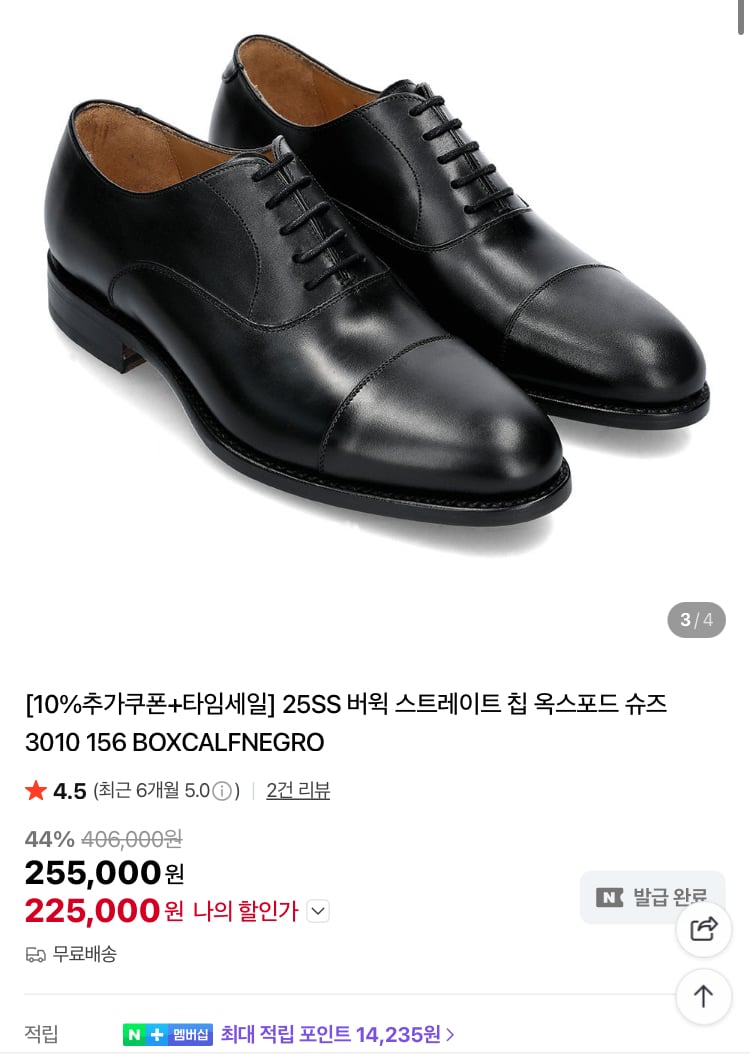Image resolution: width=750 pixels, height=1055 pixels.
Task: Share this product
Action: (x=704, y=928)
